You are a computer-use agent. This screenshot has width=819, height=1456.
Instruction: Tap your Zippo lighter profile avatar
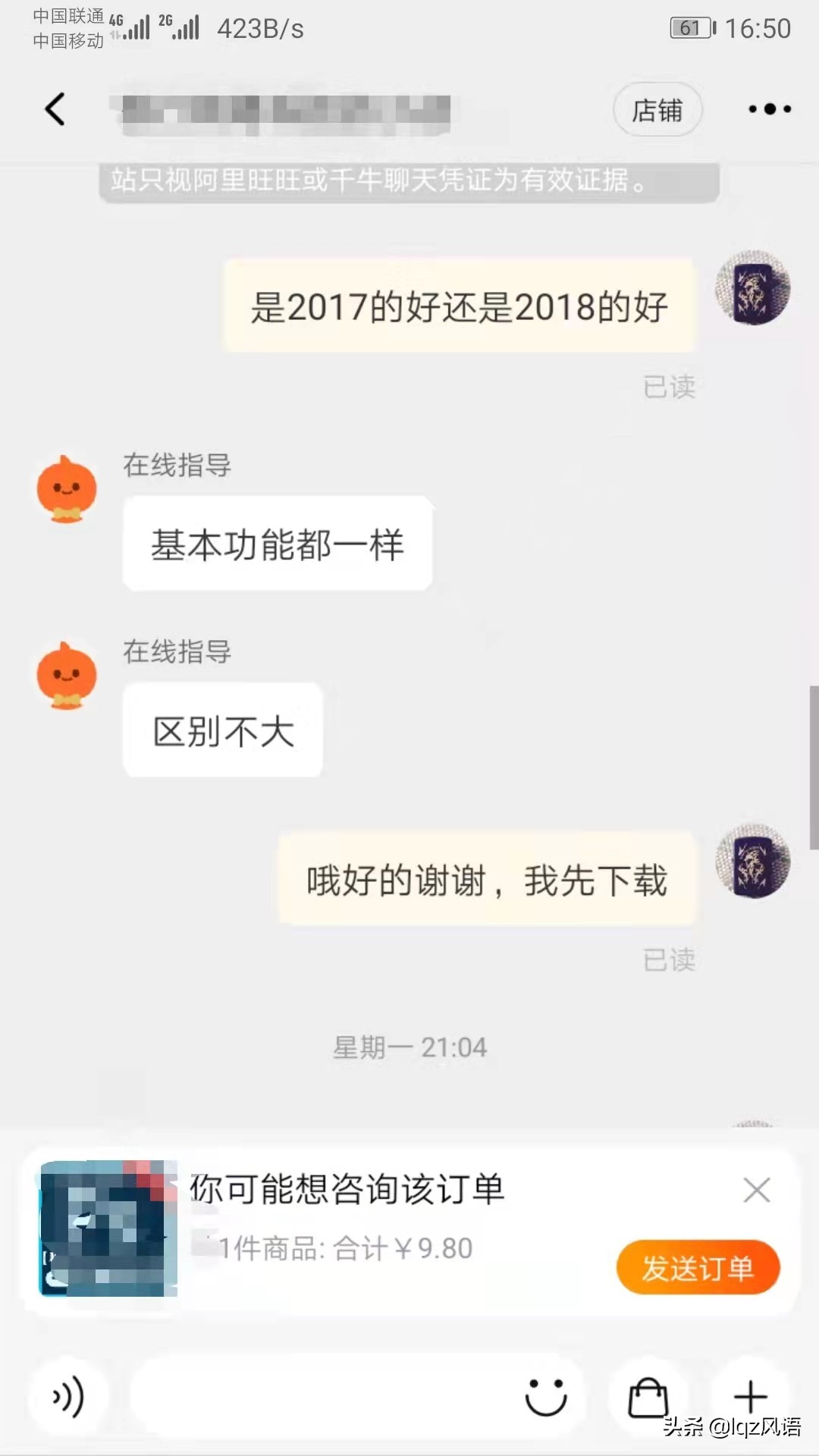[x=752, y=292]
